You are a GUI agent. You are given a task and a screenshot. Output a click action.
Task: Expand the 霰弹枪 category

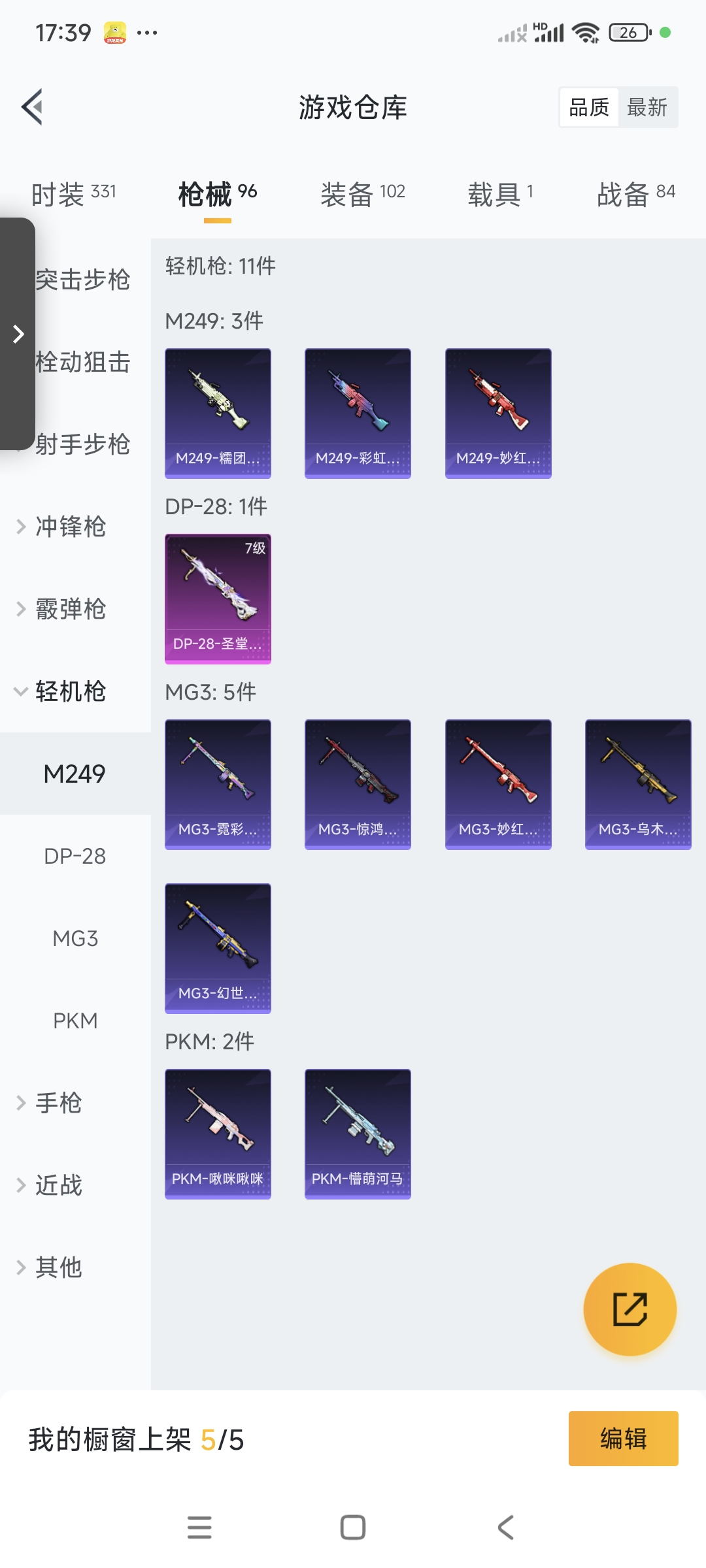(x=70, y=609)
